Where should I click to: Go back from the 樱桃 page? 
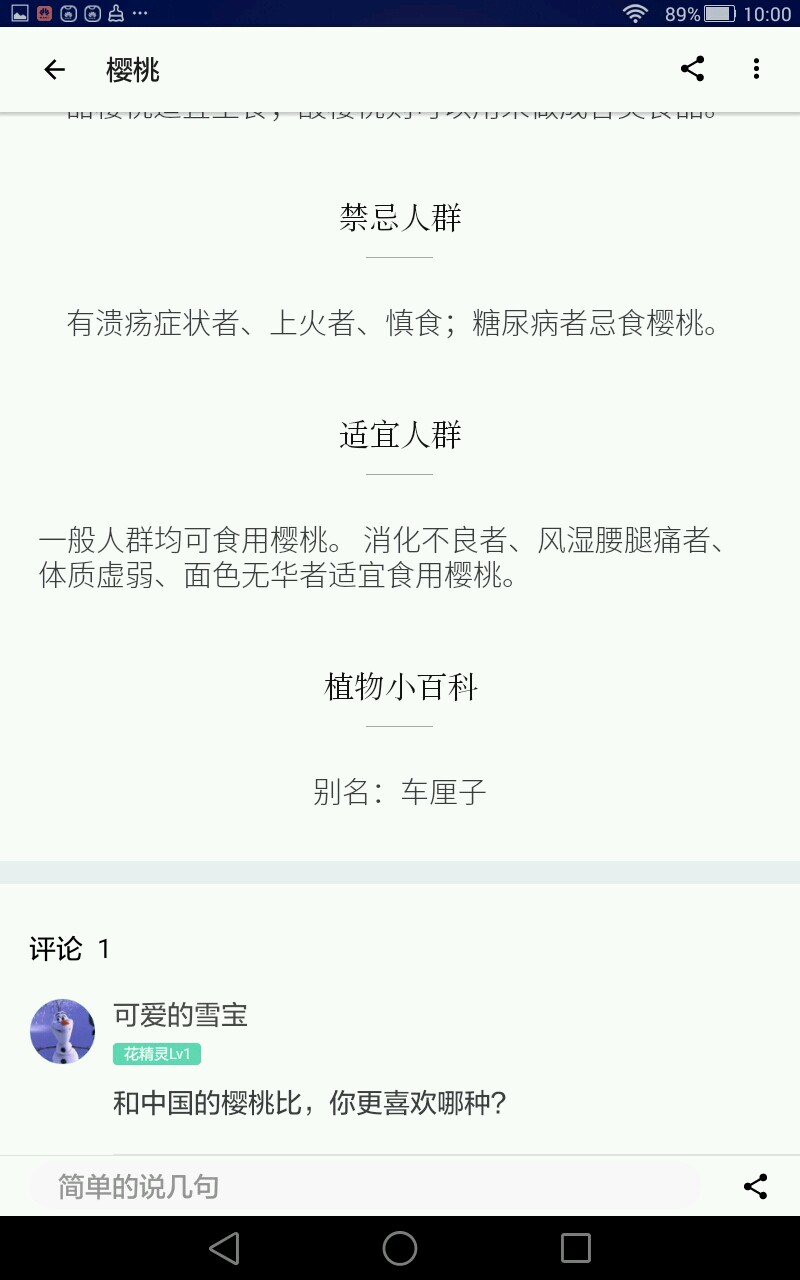54,69
